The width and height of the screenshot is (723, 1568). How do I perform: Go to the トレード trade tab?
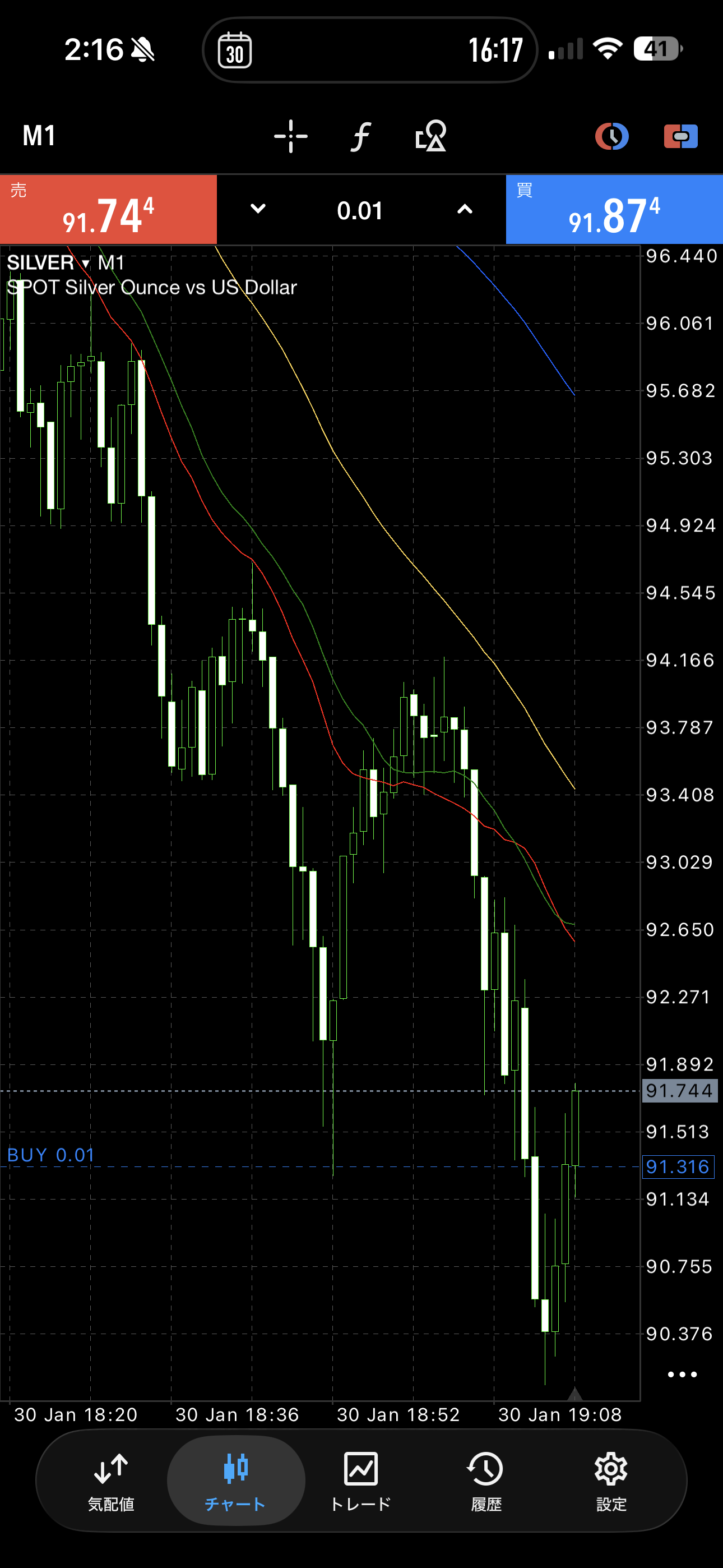tap(360, 1481)
